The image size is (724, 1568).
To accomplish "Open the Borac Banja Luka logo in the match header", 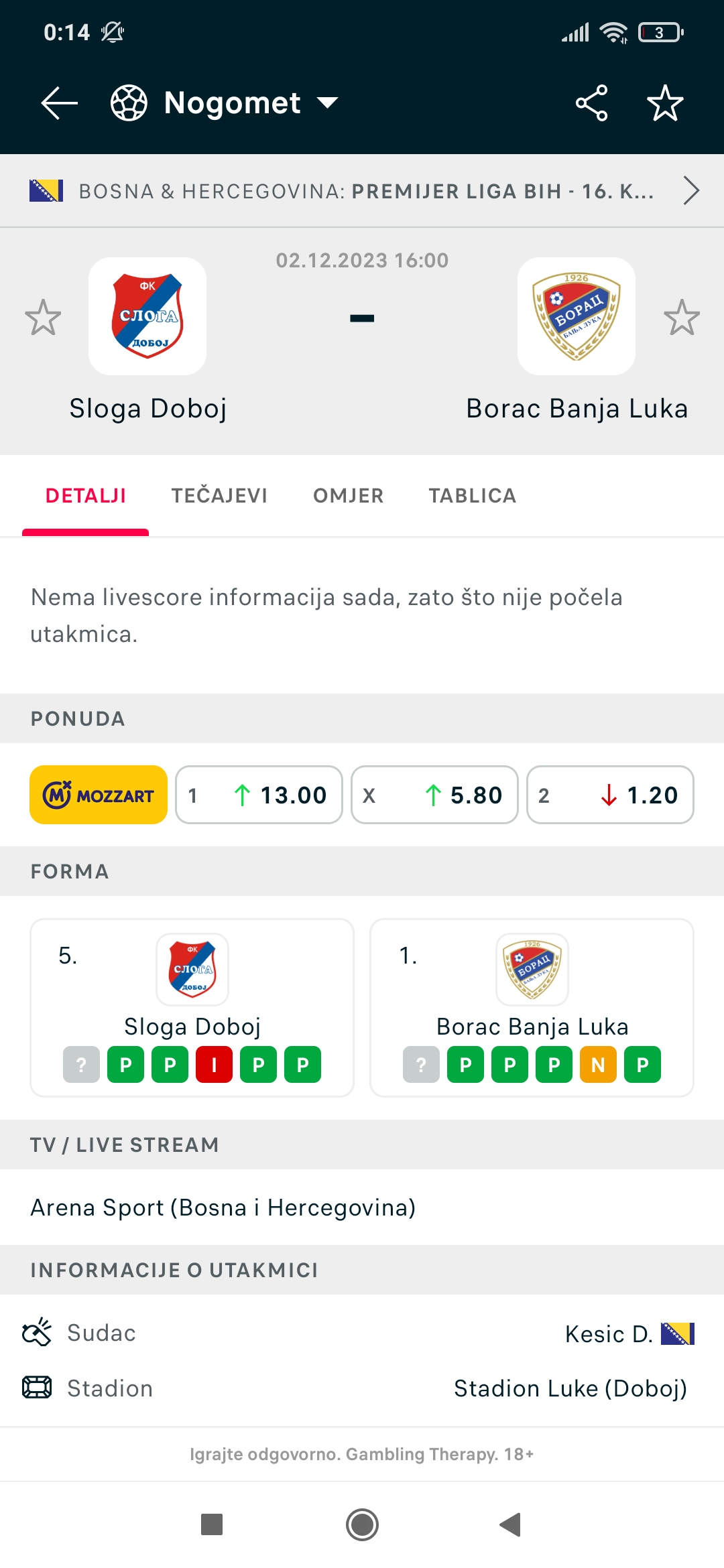I will pyautogui.click(x=577, y=316).
